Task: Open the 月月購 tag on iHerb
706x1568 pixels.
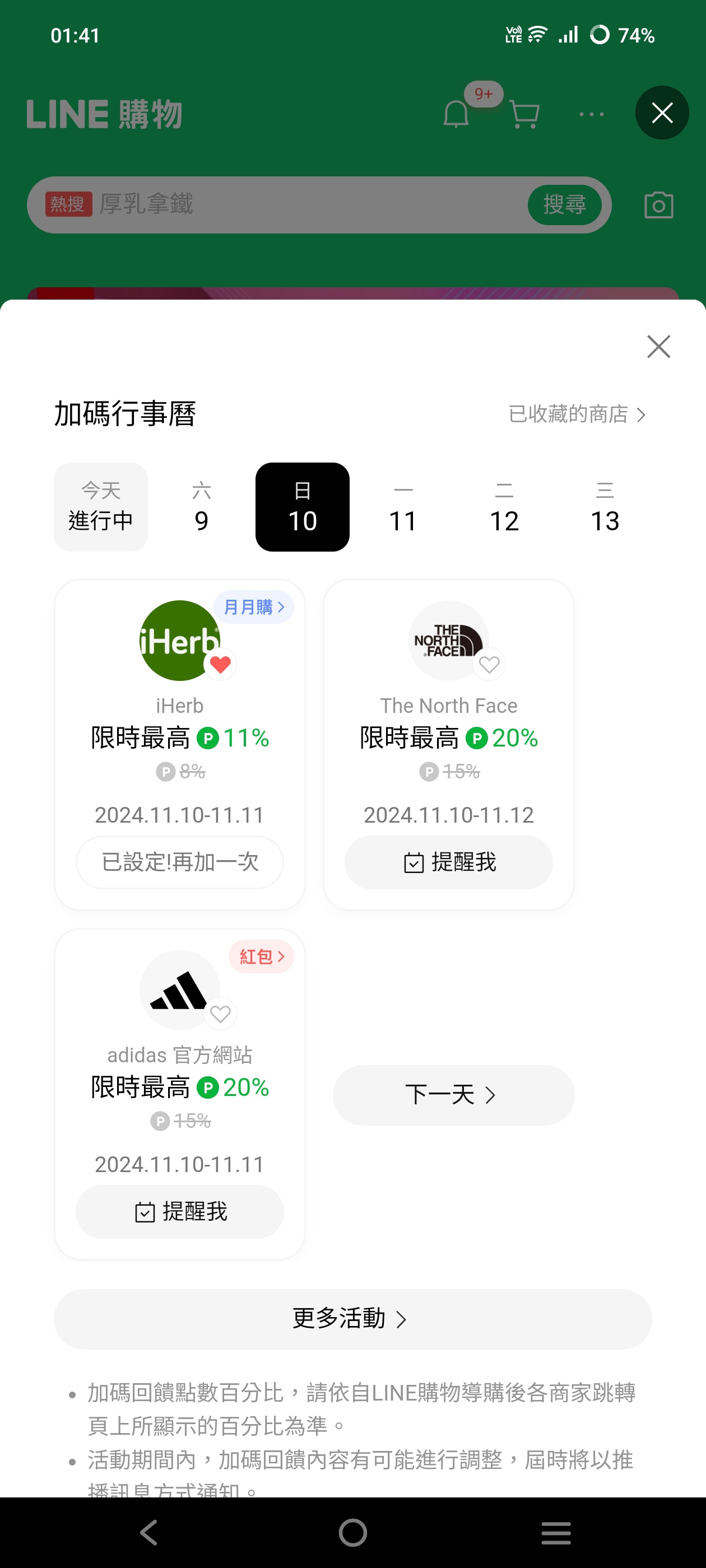Action: [253, 607]
